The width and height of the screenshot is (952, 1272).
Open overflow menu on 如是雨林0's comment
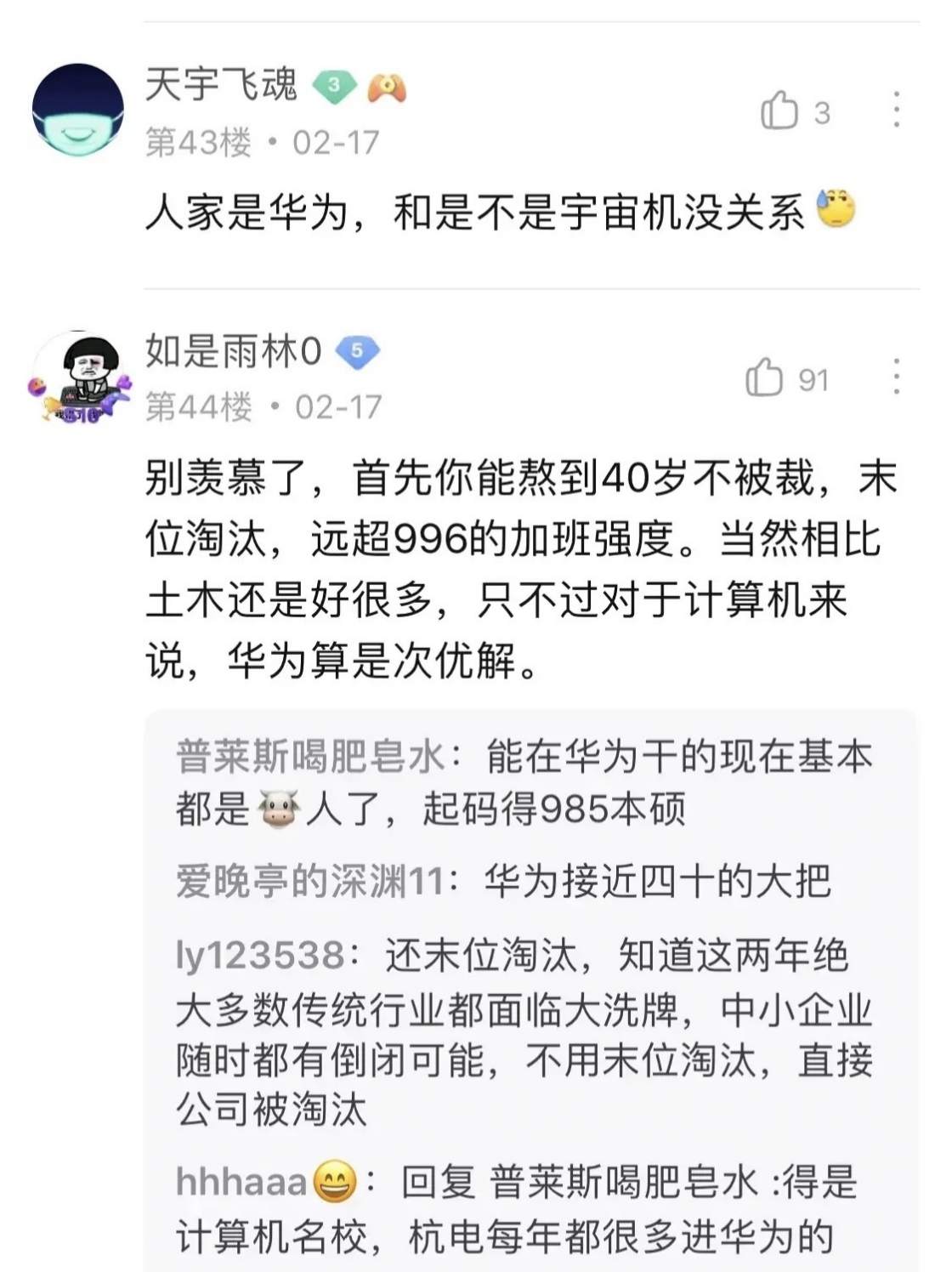(896, 377)
